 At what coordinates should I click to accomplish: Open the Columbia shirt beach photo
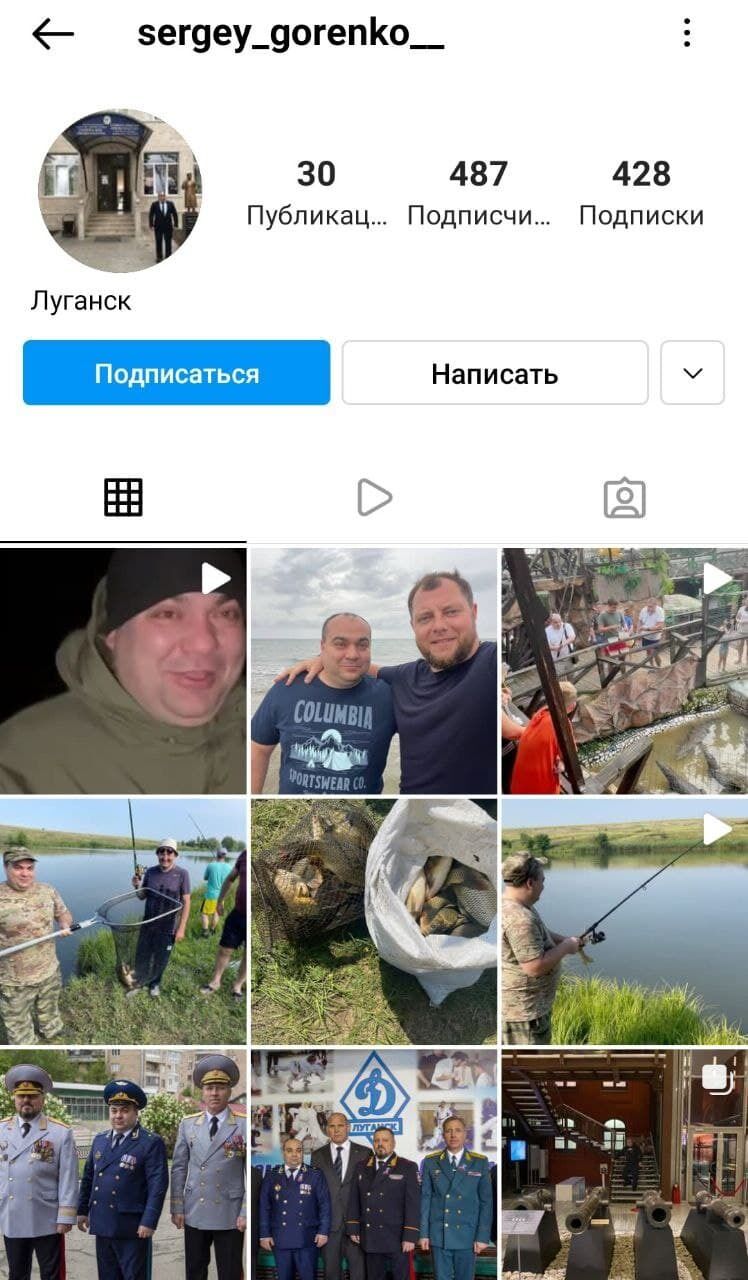pyautogui.click(x=374, y=667)
